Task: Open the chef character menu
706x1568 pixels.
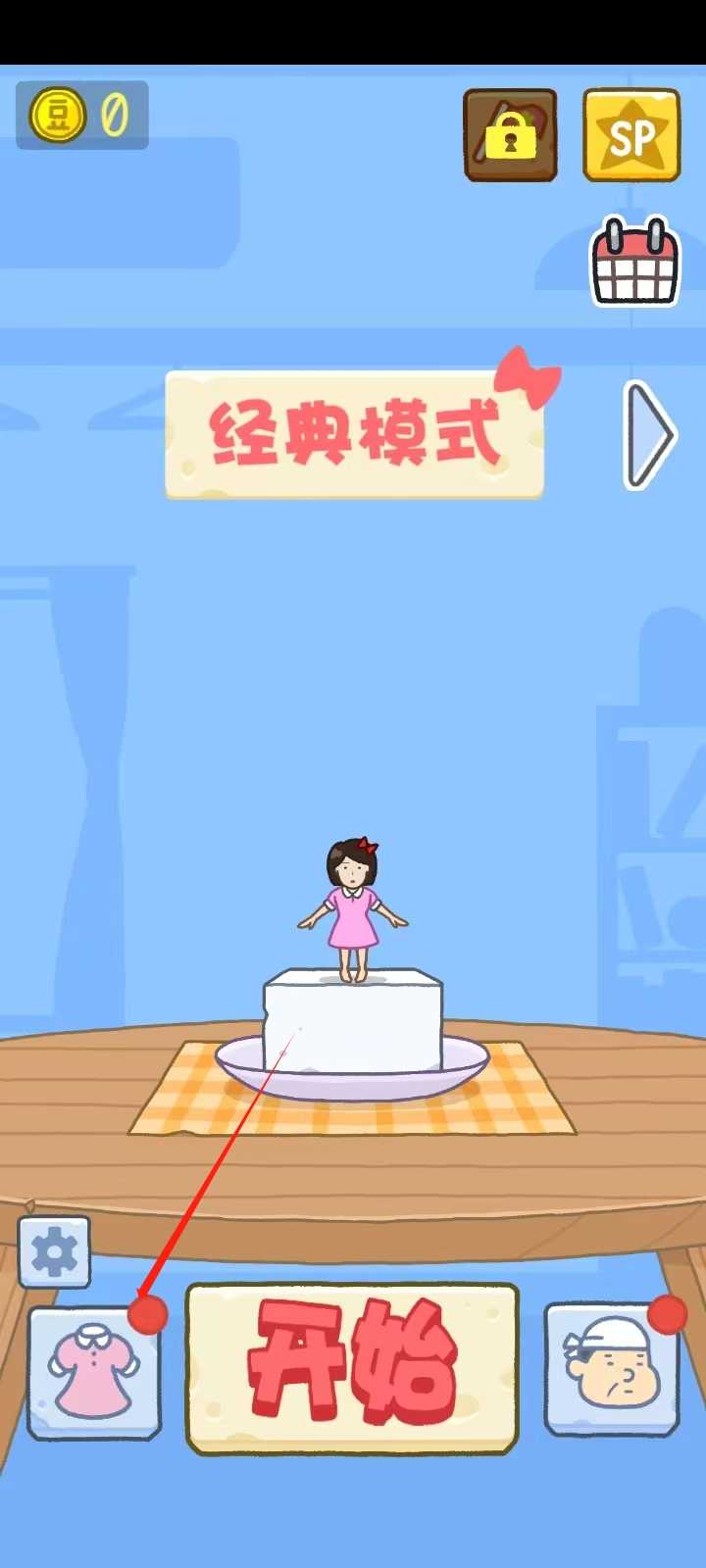Action: pos(612,1368)
